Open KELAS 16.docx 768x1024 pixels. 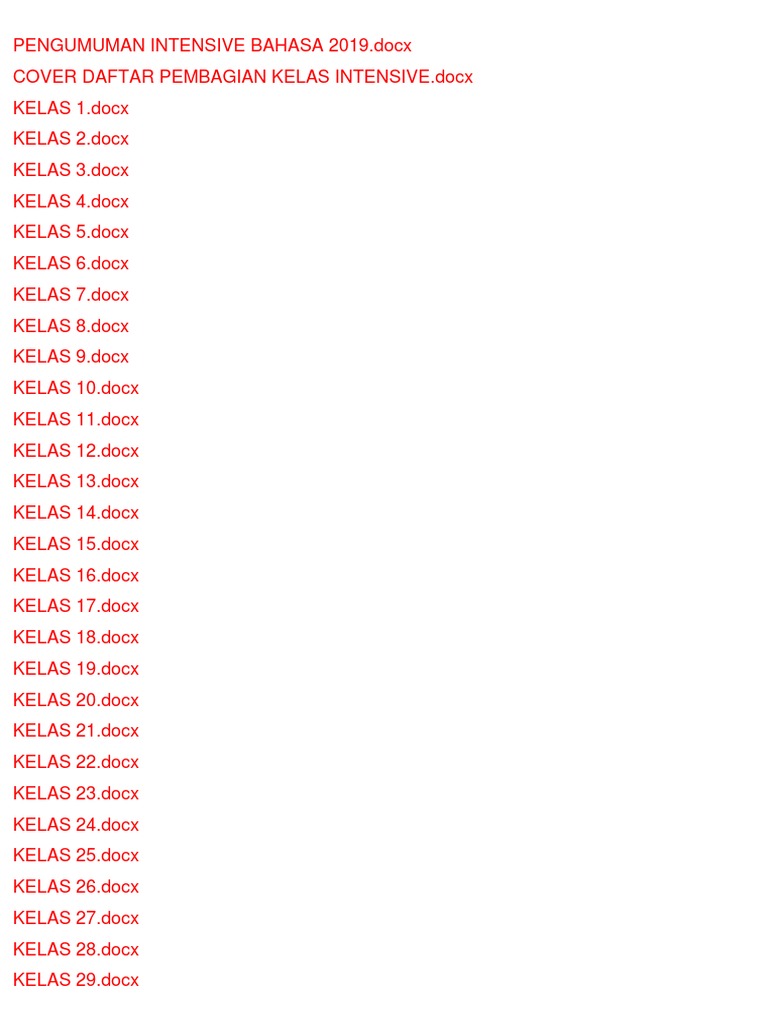76,575
